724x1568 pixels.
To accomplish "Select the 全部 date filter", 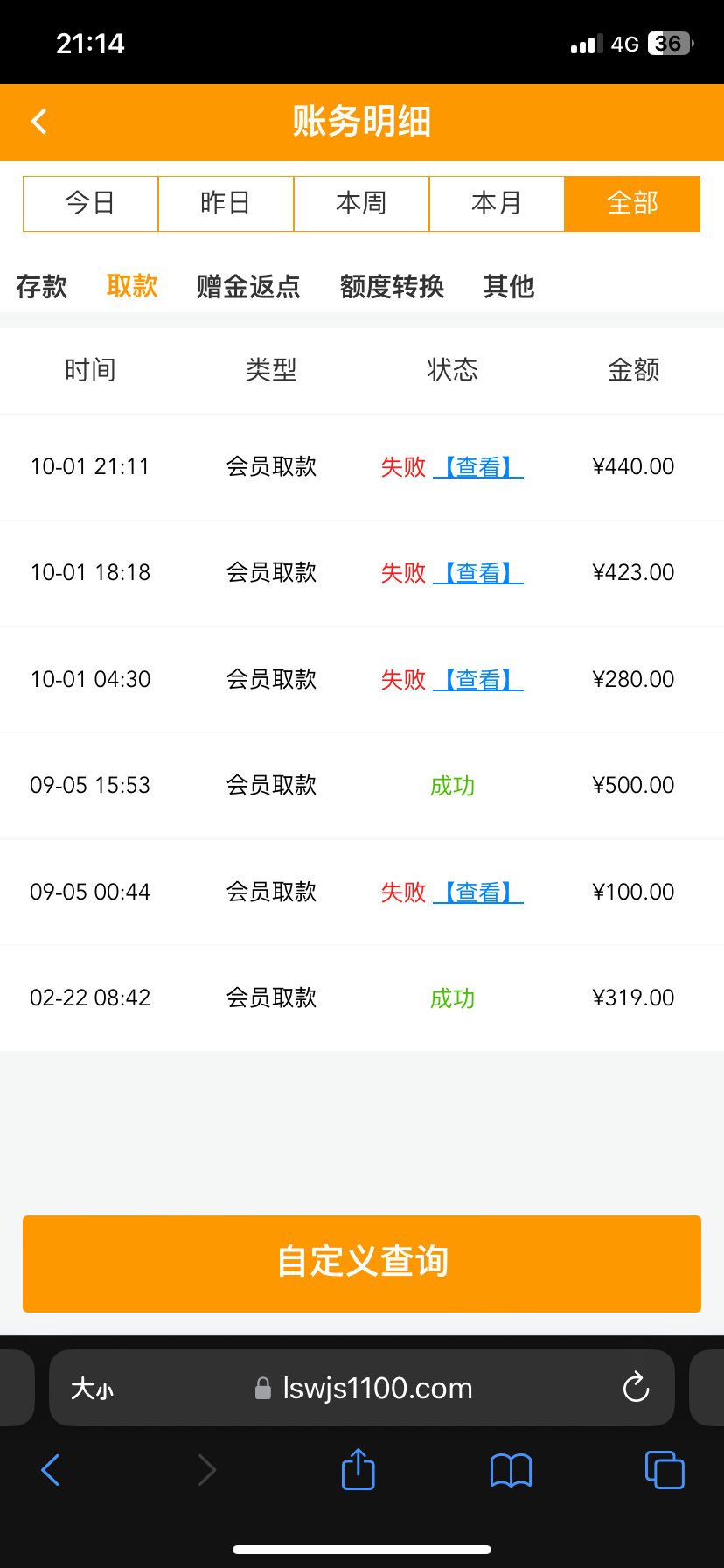I will [632, 204].
